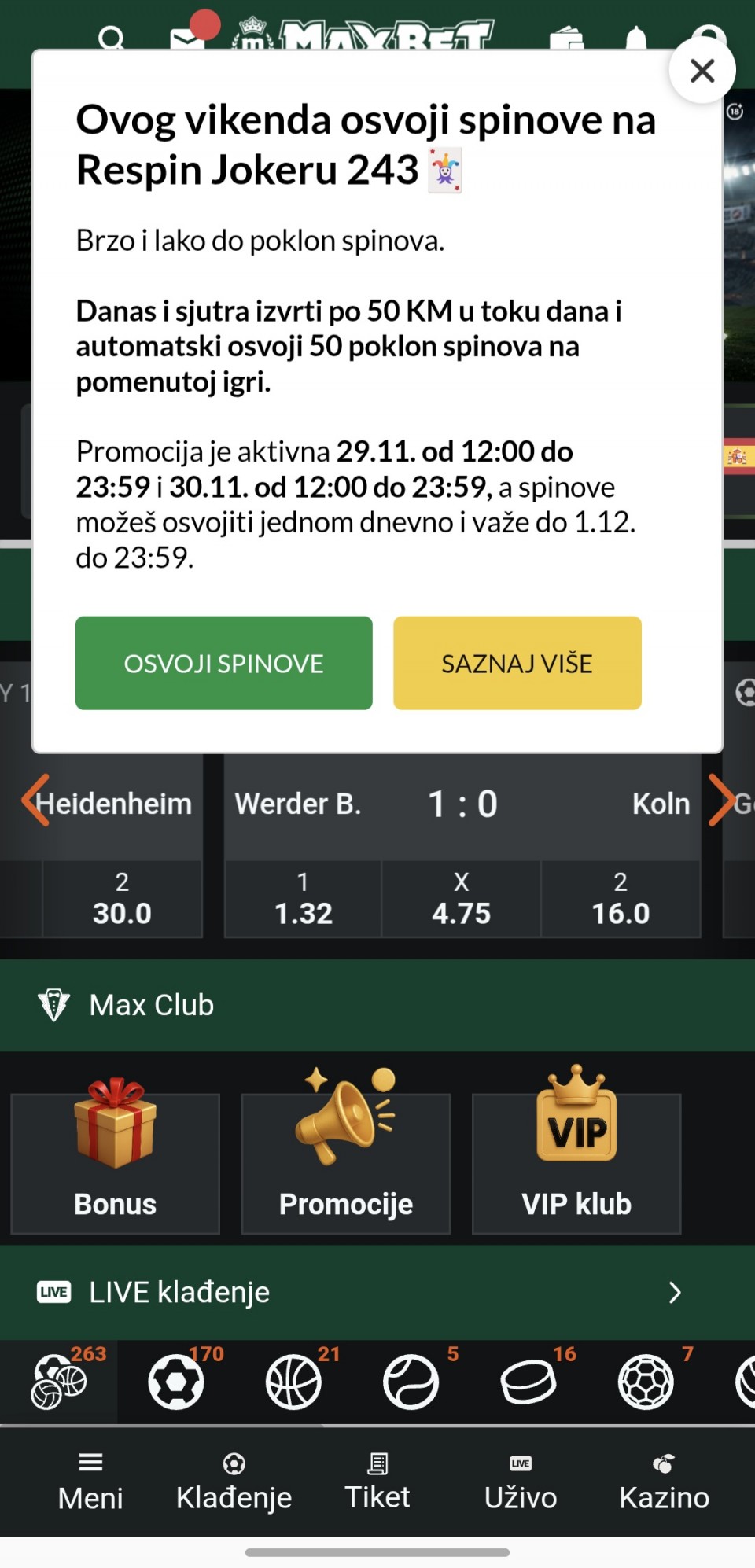The image size is (755, 1568).
Task: Pick the draw odds 4.75
Action: (462, 899)
